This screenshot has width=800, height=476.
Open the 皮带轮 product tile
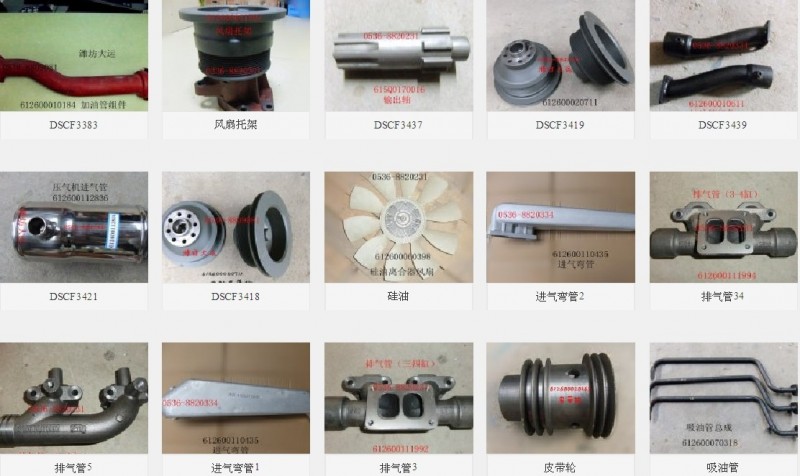[560, 399]
